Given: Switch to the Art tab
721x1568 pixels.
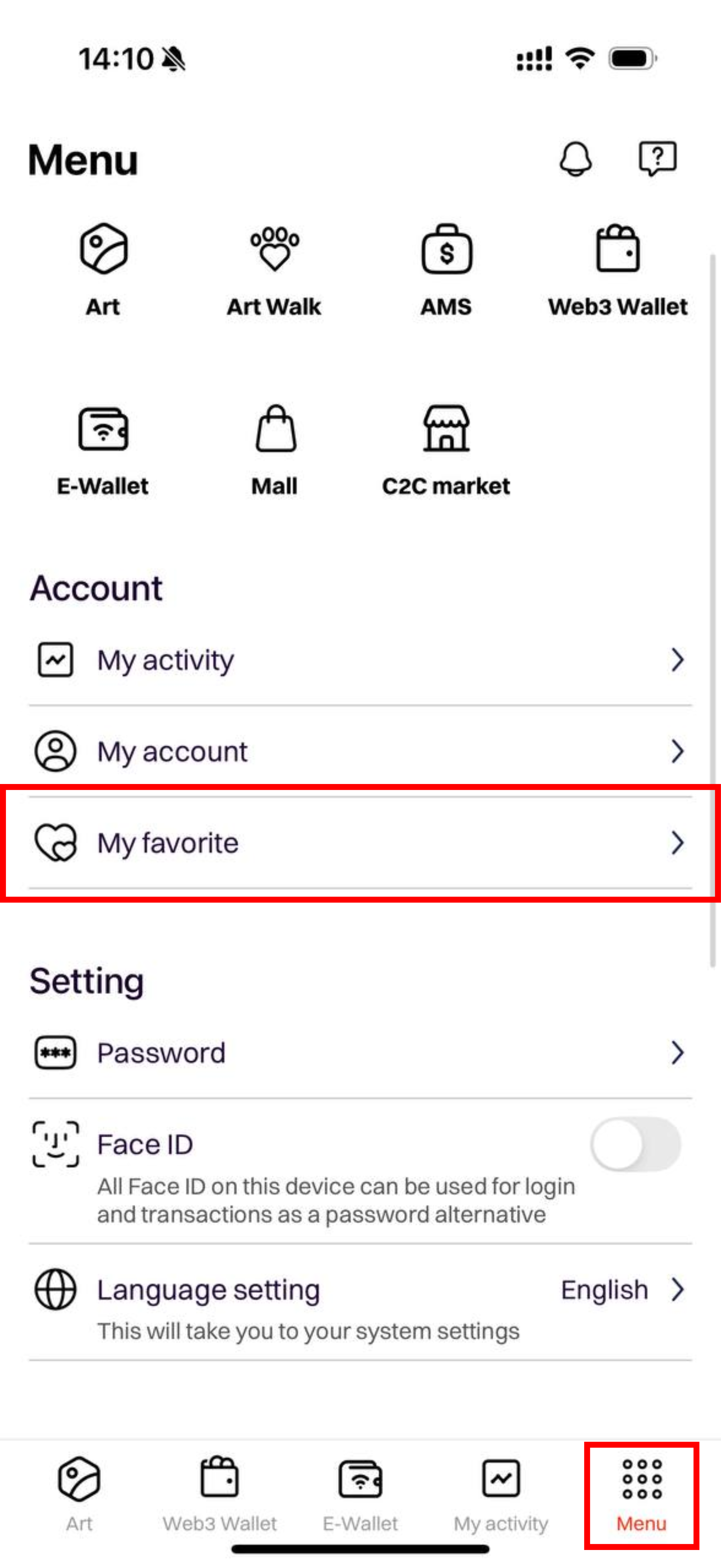Looking at the screenshot, I should coord(79,1494).
